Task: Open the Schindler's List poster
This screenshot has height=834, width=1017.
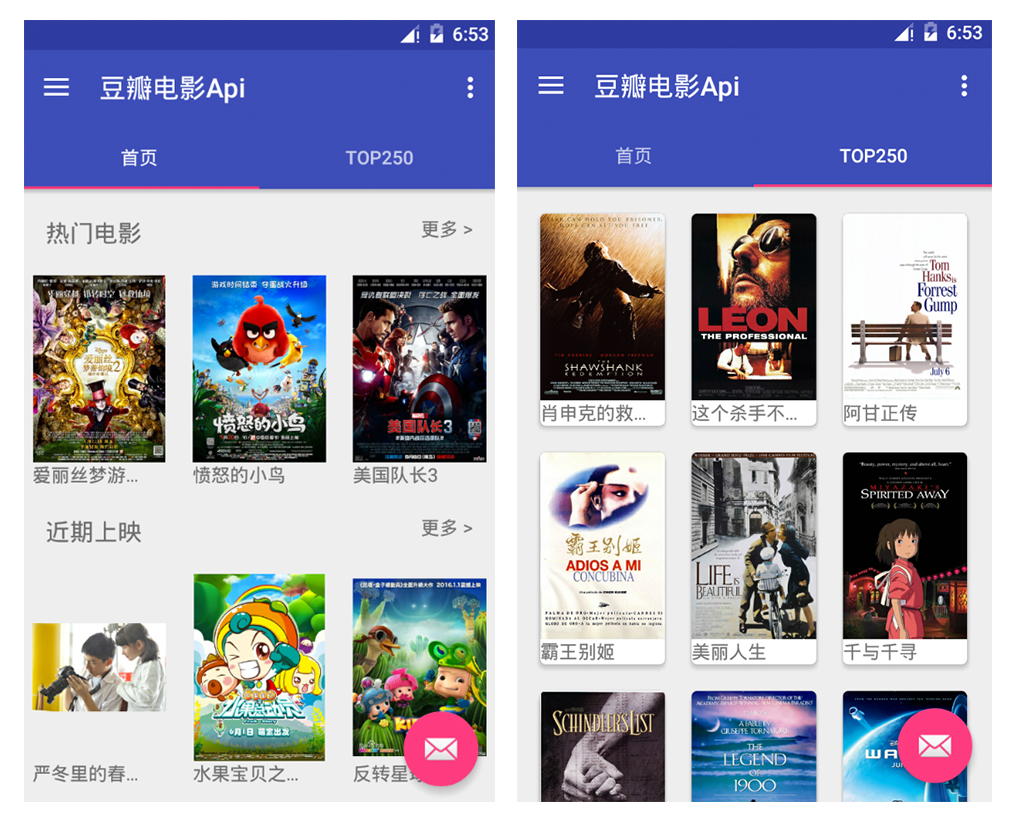Action: pos(602,745)
